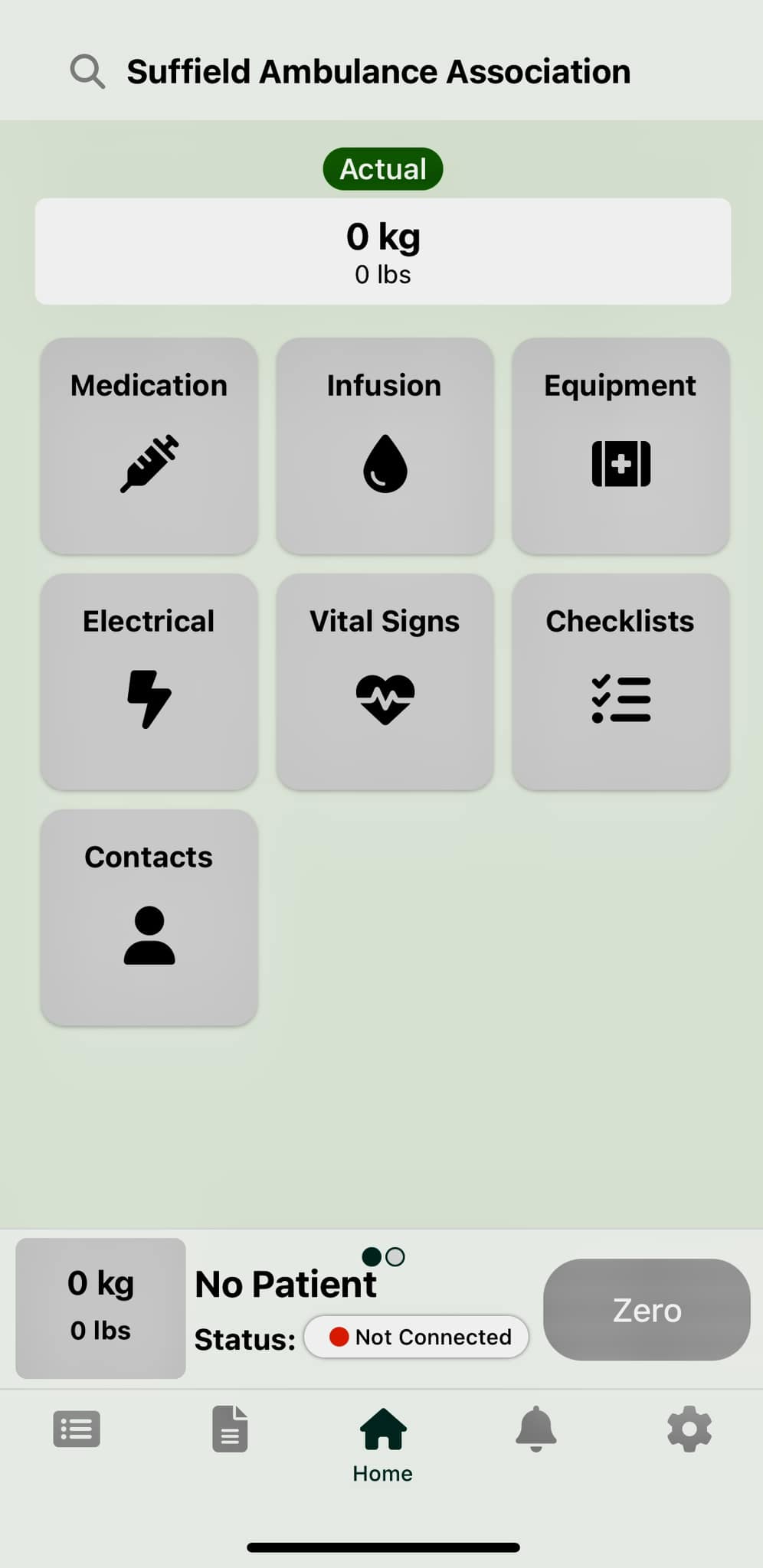Image resolution: width=763 pixels, height=1568 pixels.
Task: Open the Equipment section
Action: 621,446
